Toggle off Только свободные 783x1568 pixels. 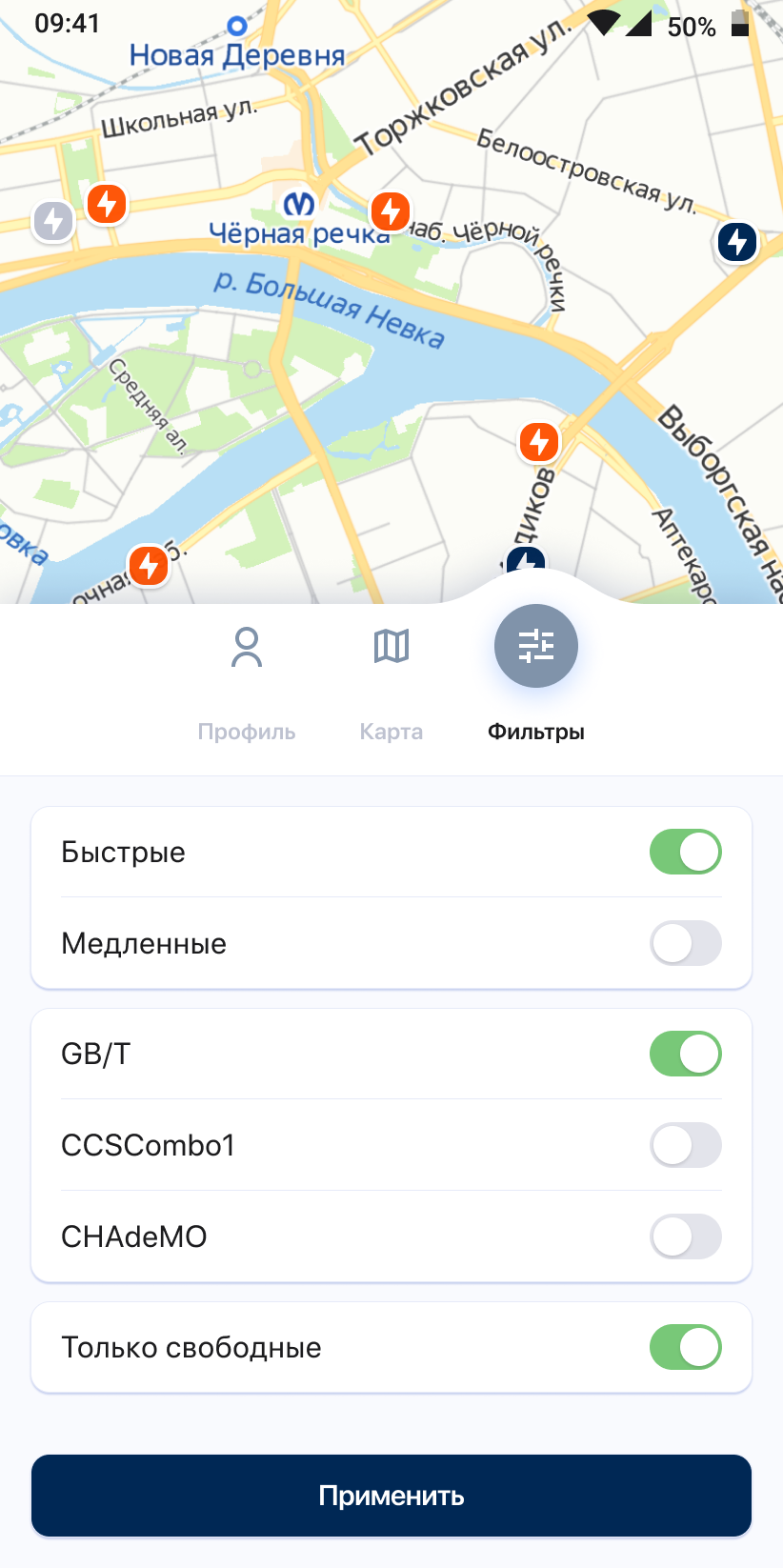[x=685, y=1347]
